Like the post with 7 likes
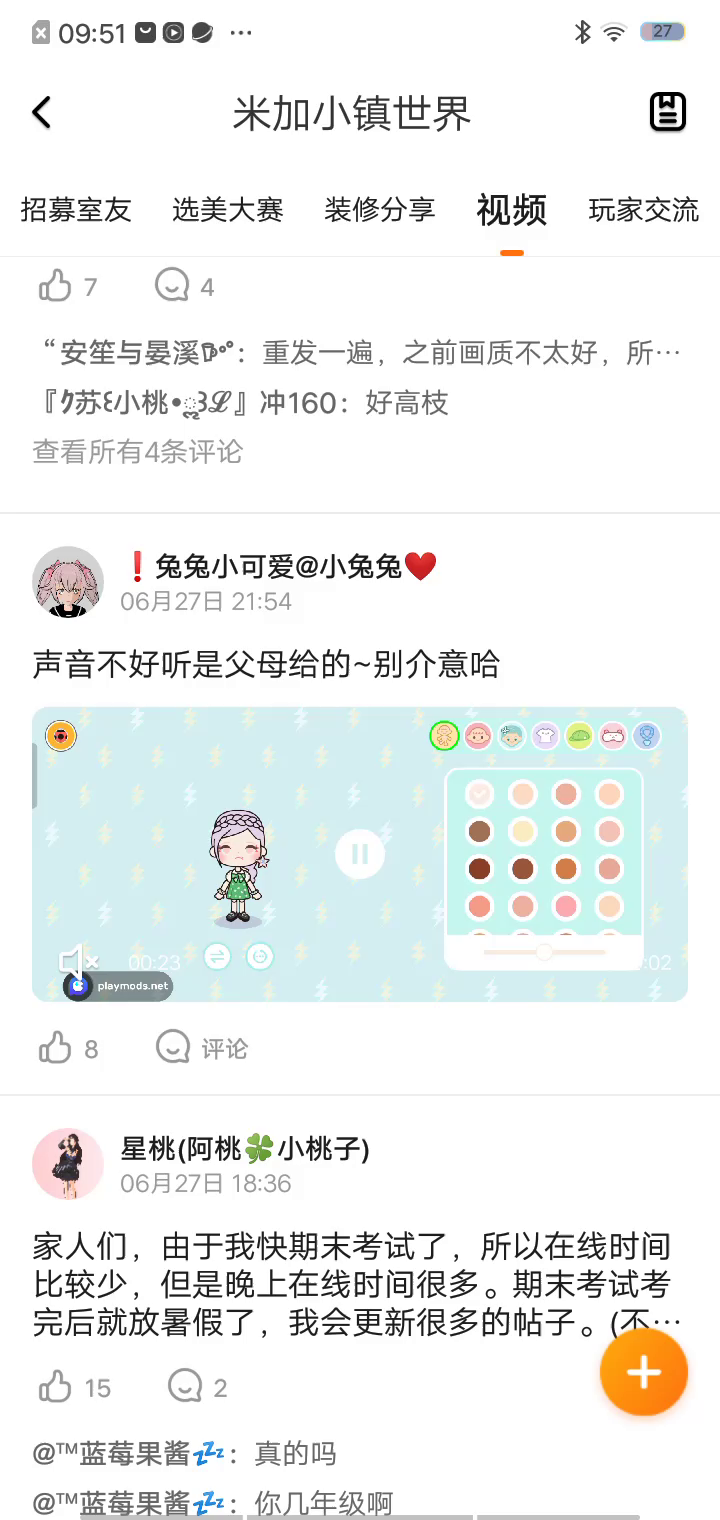Screen dimensions: 720x1520 (57, 287)
